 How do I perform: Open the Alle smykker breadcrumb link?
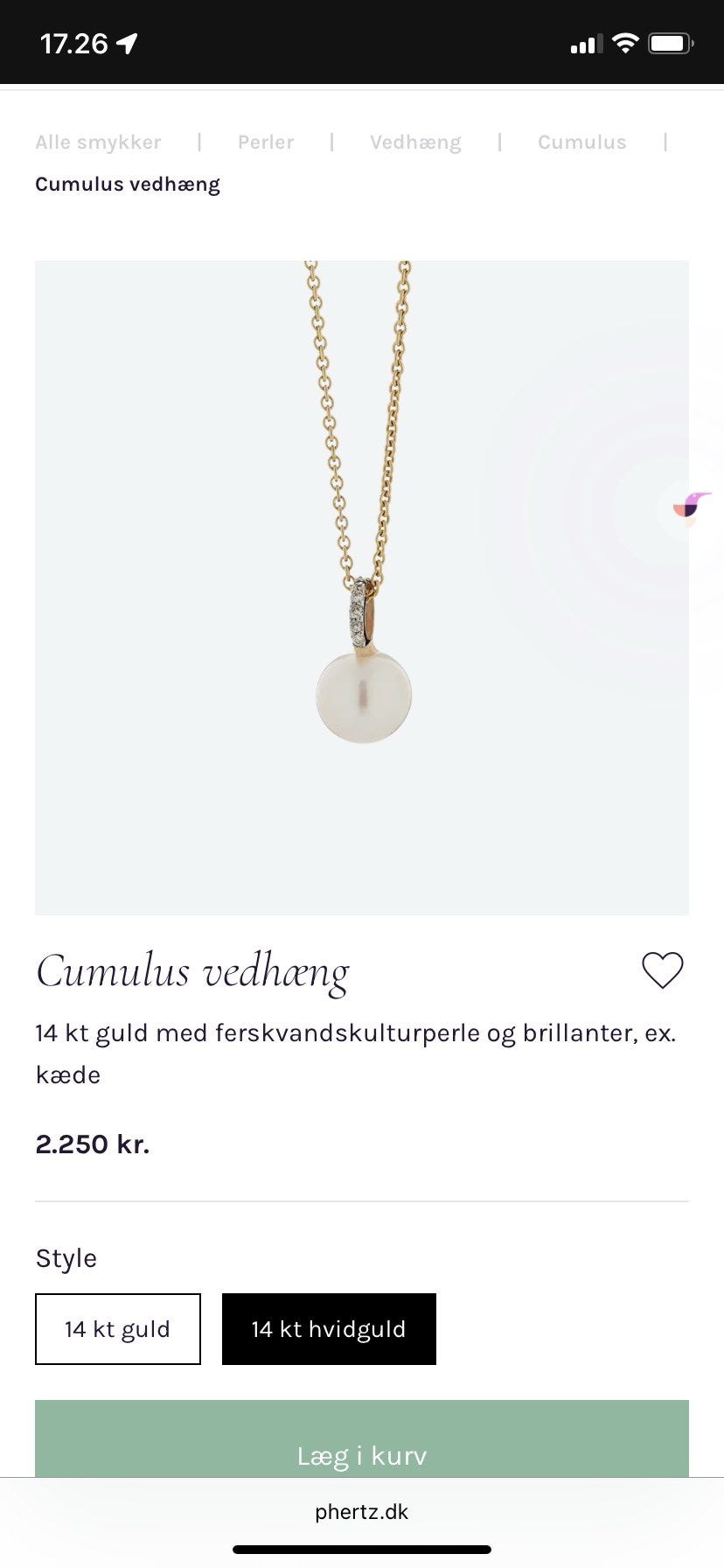pyautogui.click(x=97, y=142)
